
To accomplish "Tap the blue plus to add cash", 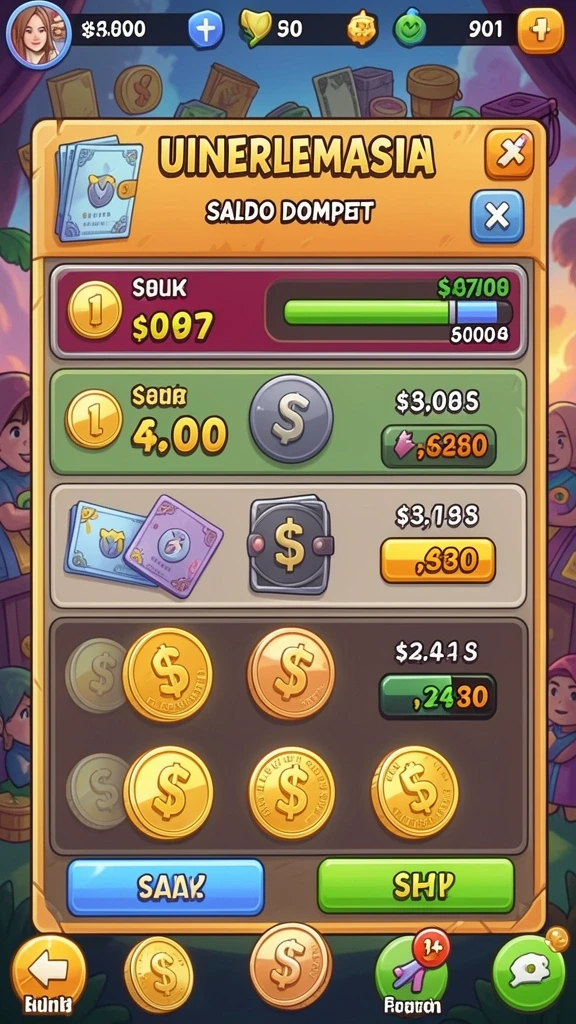I will tap(206, 30).
